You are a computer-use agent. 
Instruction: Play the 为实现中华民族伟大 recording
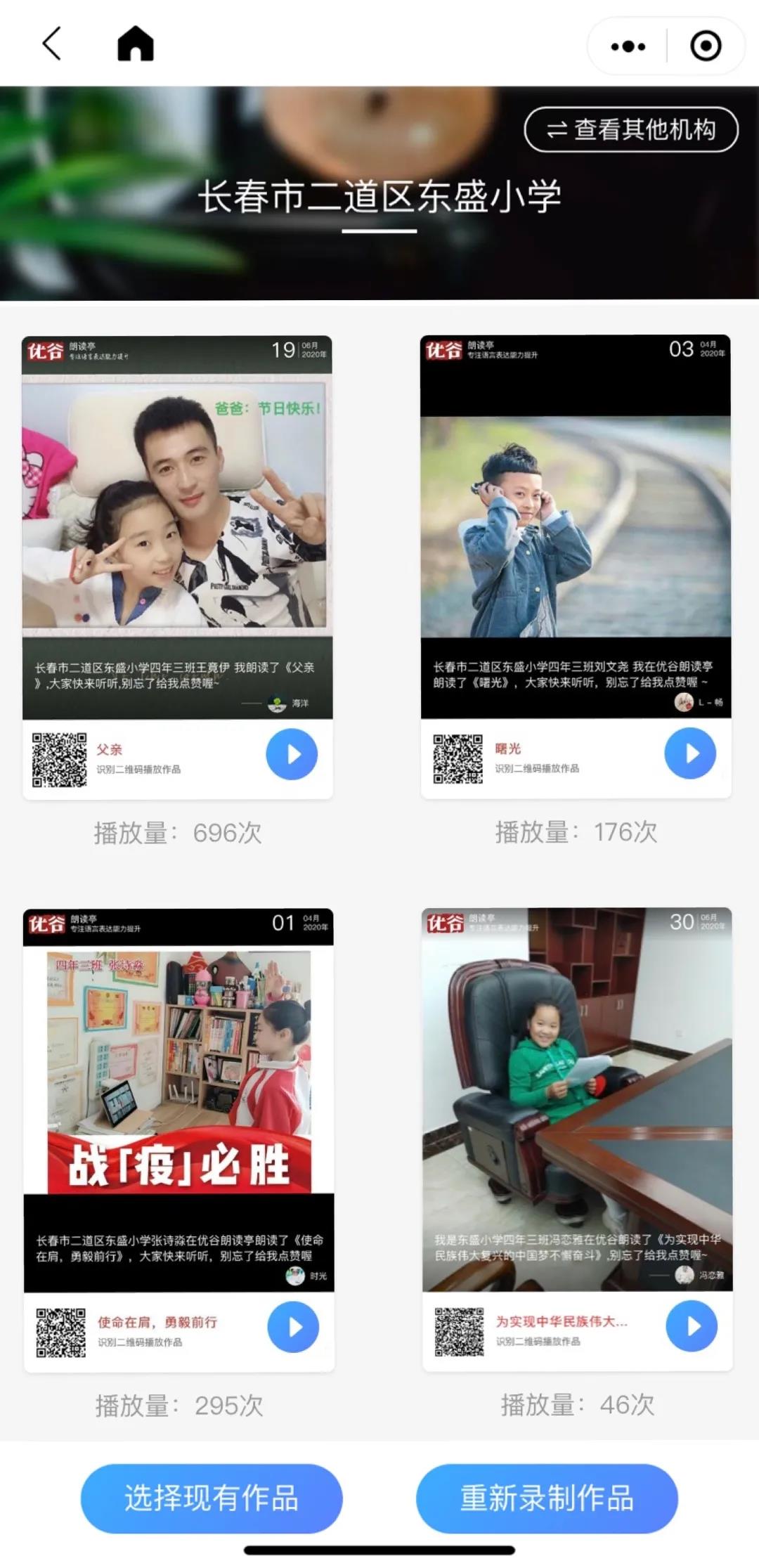(x=692, y=1326)
